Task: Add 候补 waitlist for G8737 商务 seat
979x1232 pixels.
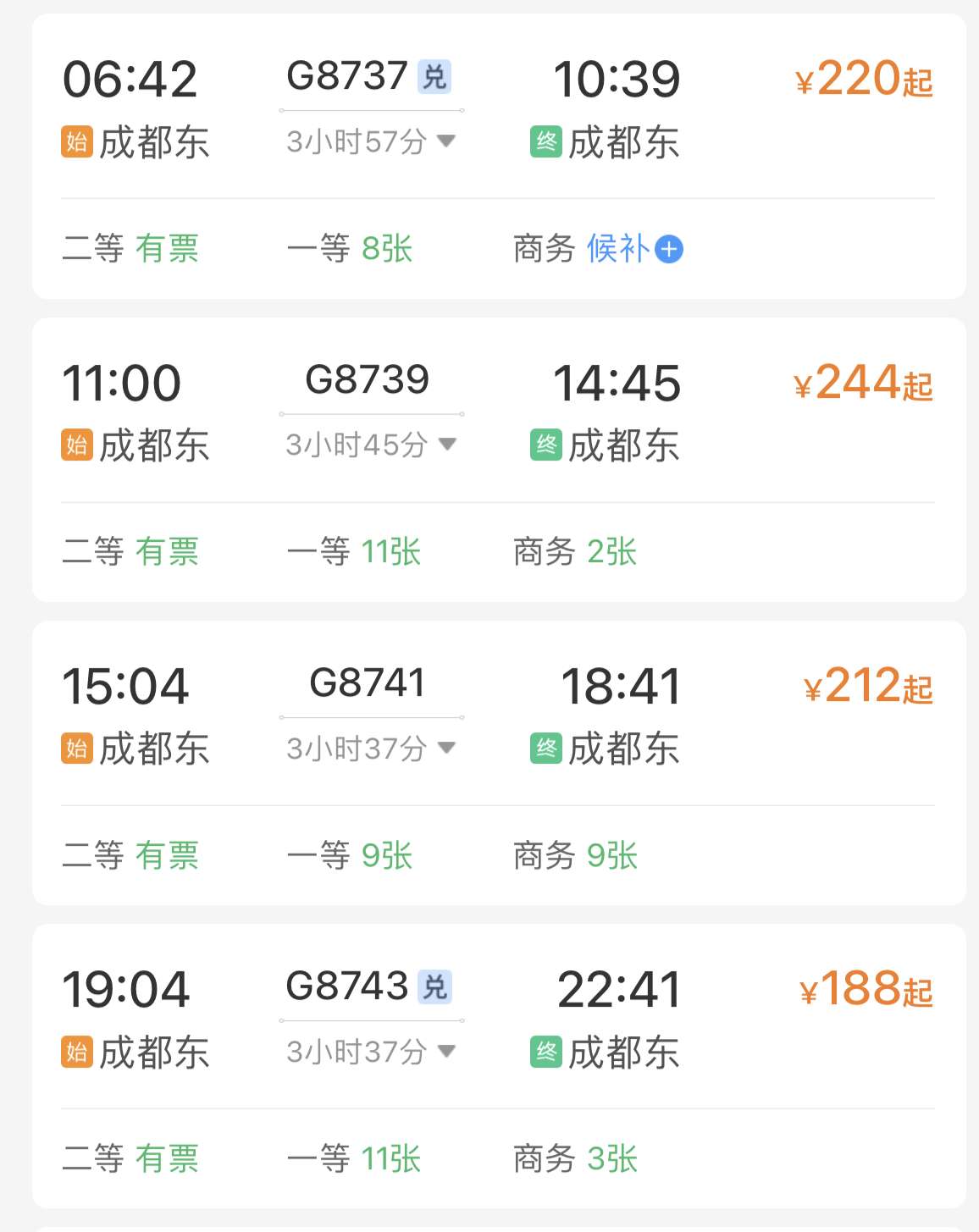Action: click(669, 250)
